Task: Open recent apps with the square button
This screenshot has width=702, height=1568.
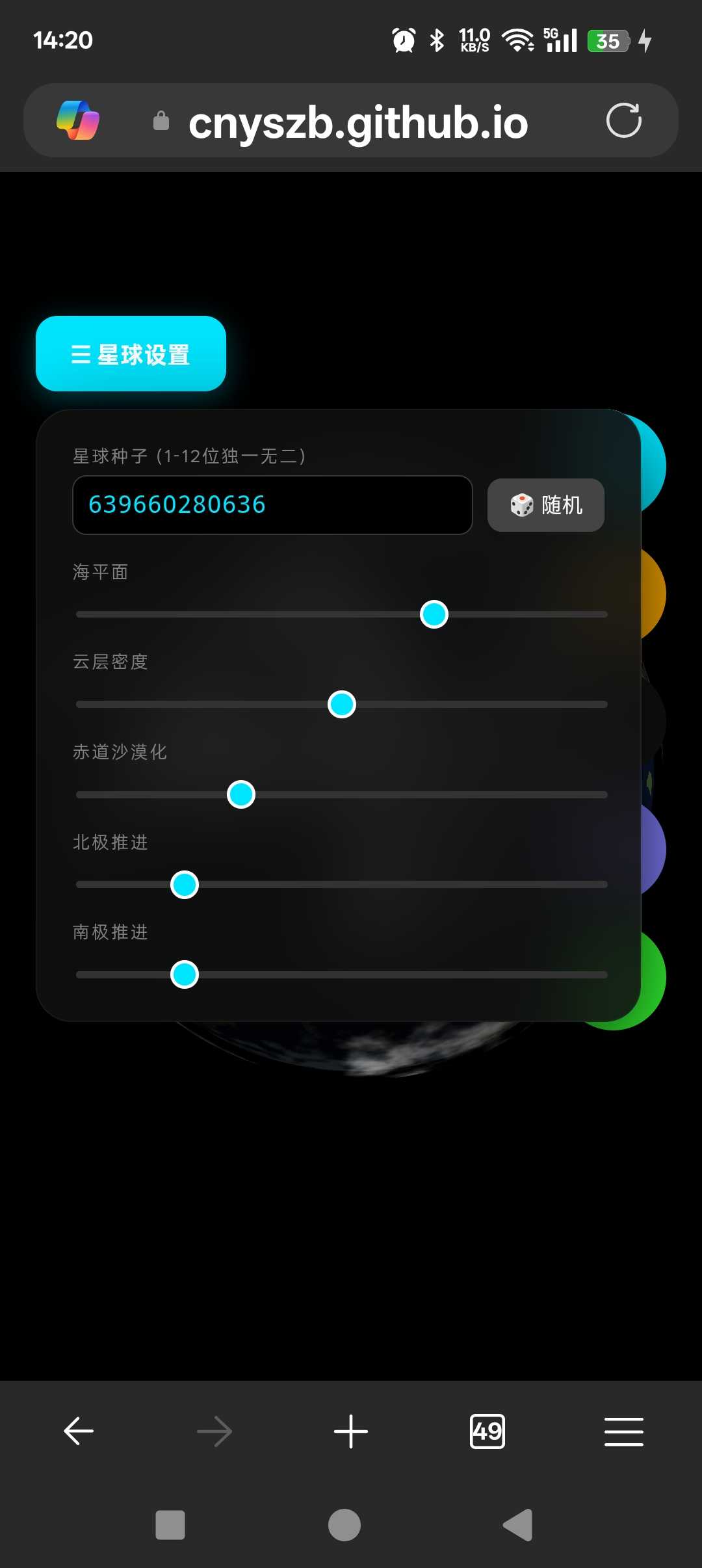Action: click(x=170, y=1524)
